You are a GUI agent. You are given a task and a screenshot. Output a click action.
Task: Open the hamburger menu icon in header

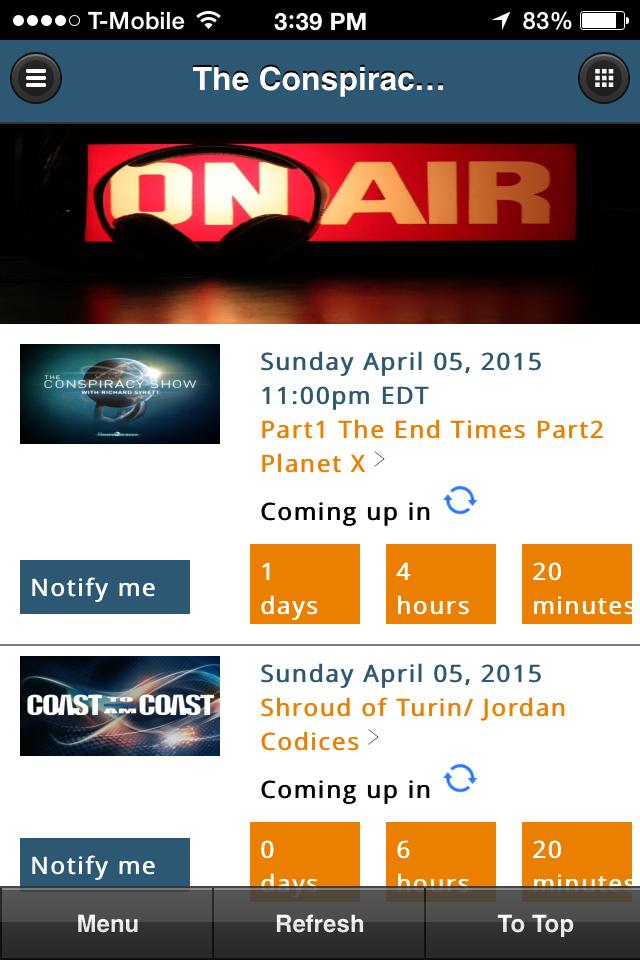36,78
